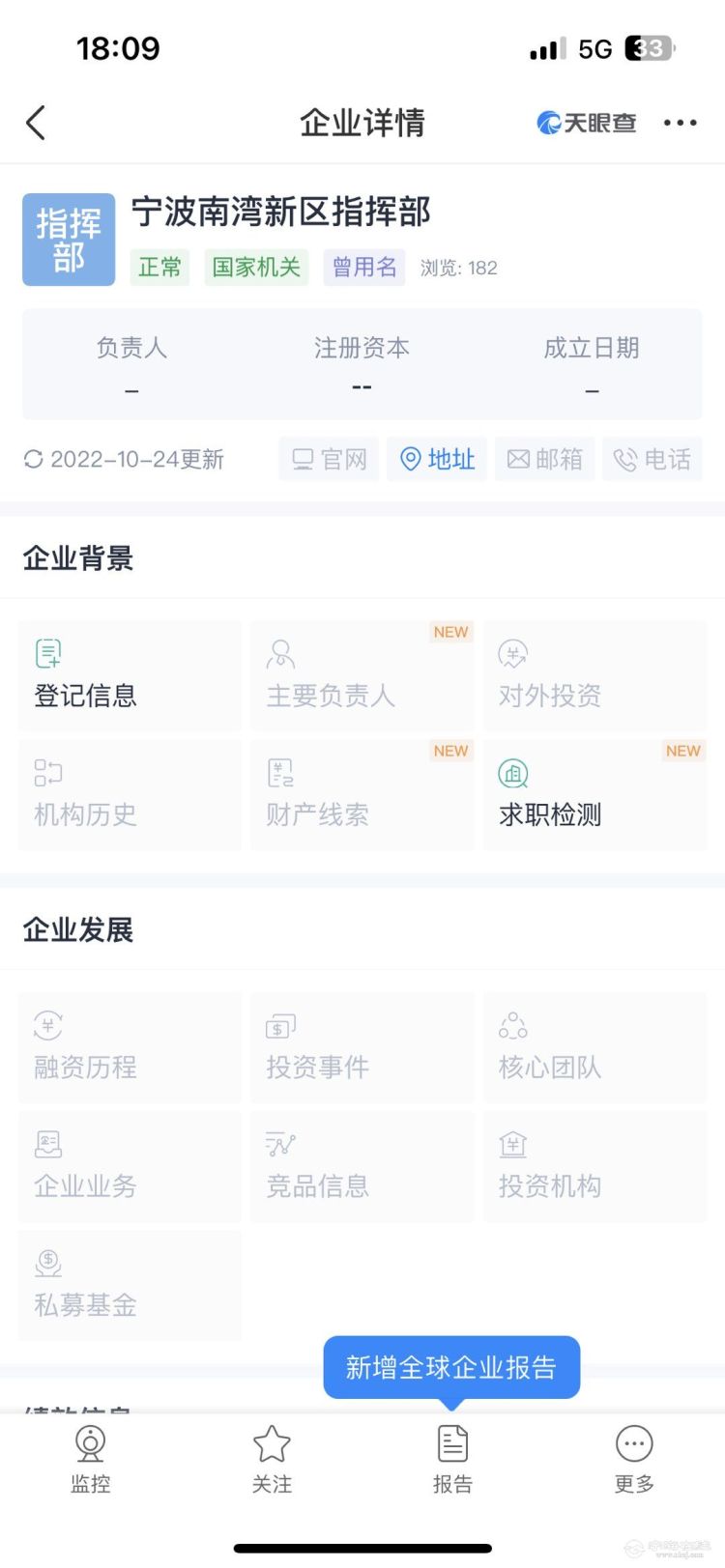Tap the 邮箱 email button
This screenshot has height=1568, width=725.
(544, 459)
